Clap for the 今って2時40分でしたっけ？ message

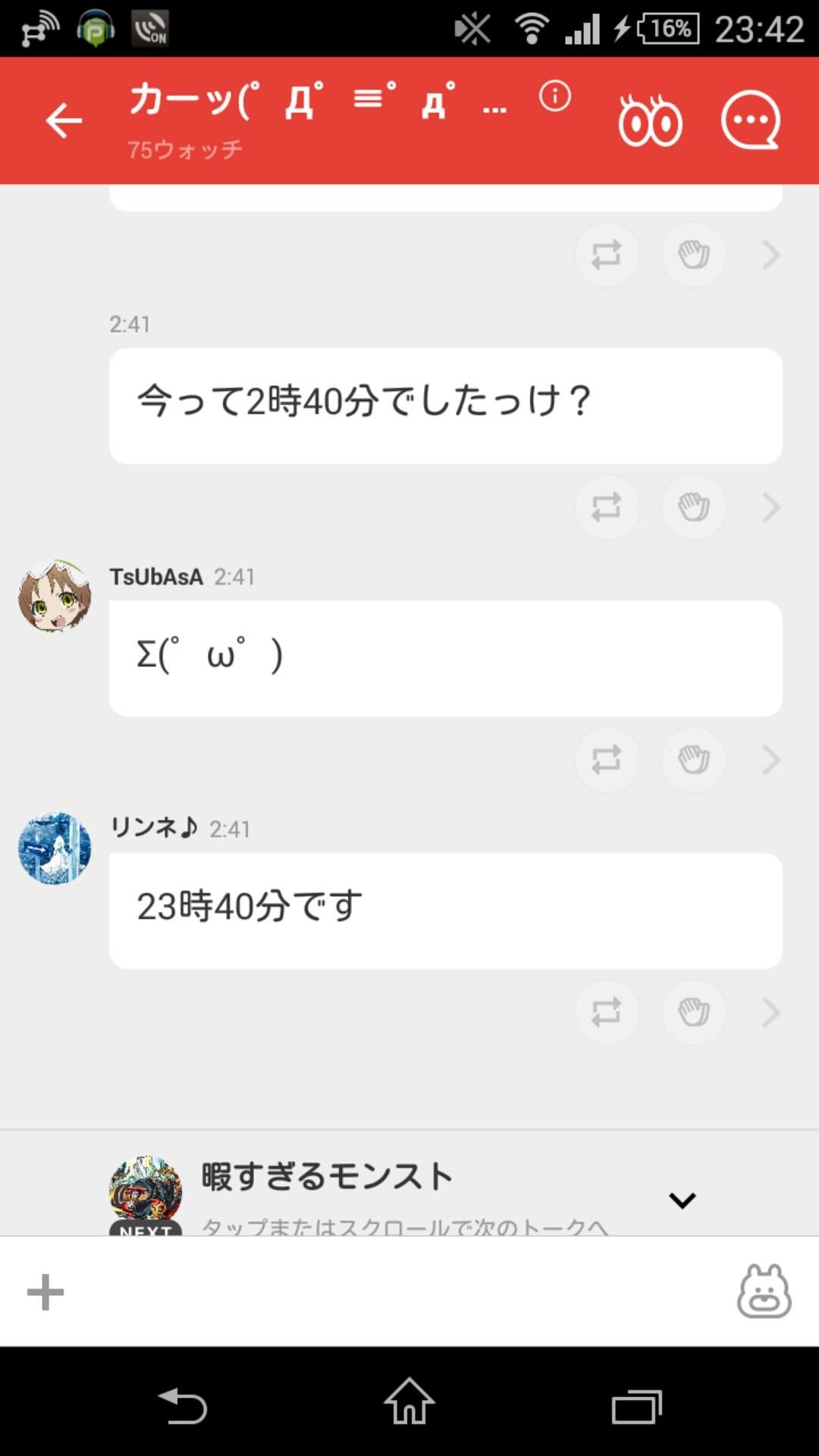[693, 507]
